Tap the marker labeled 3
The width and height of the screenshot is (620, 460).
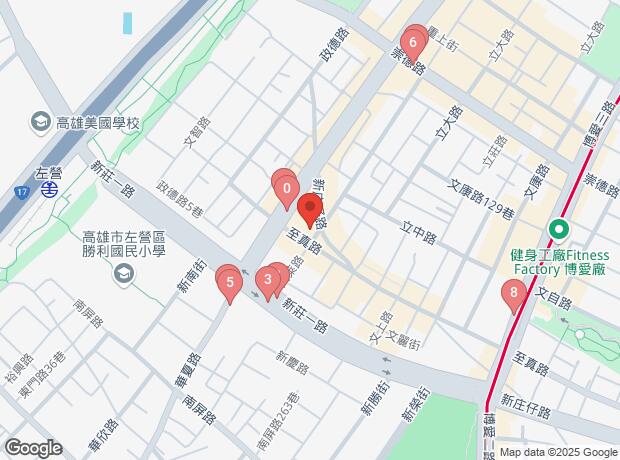268,279
